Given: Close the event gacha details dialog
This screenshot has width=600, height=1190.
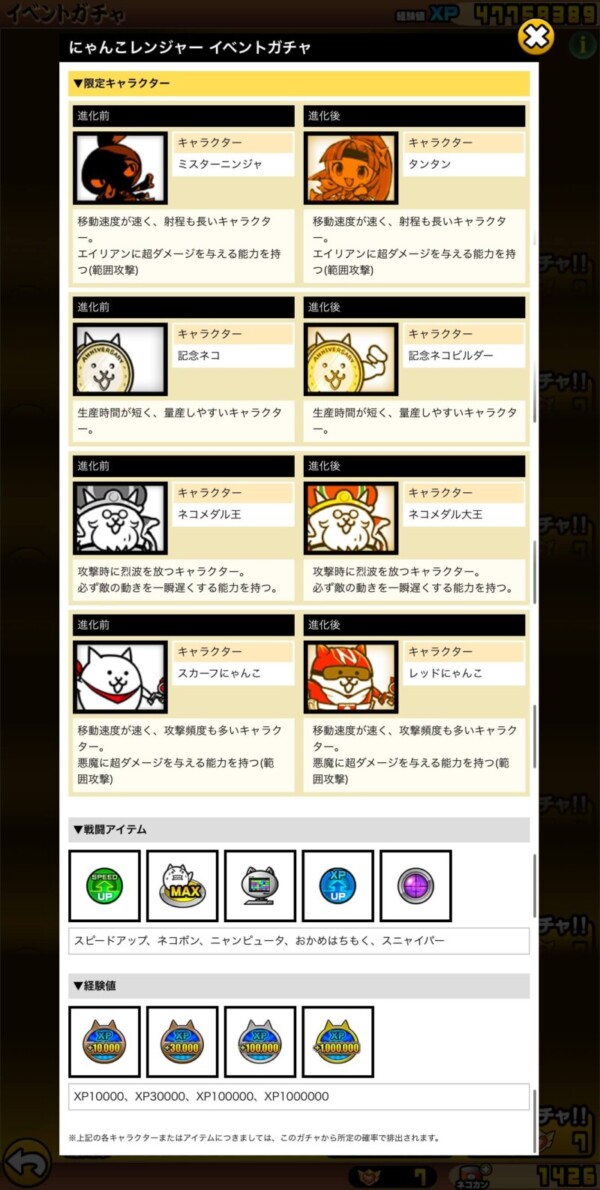Looking at the screenshot, I should click(x=536, y=38).
